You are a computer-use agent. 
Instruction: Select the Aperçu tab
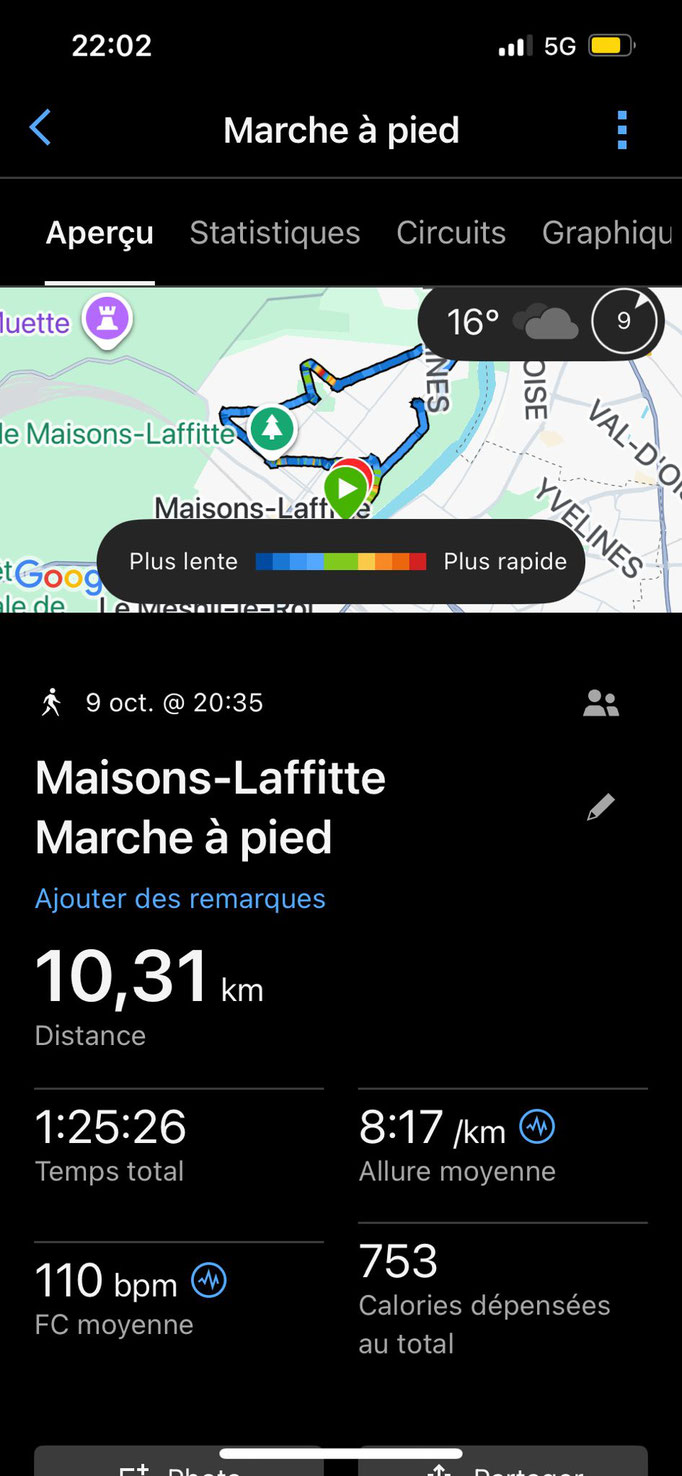tap(100, 233)
